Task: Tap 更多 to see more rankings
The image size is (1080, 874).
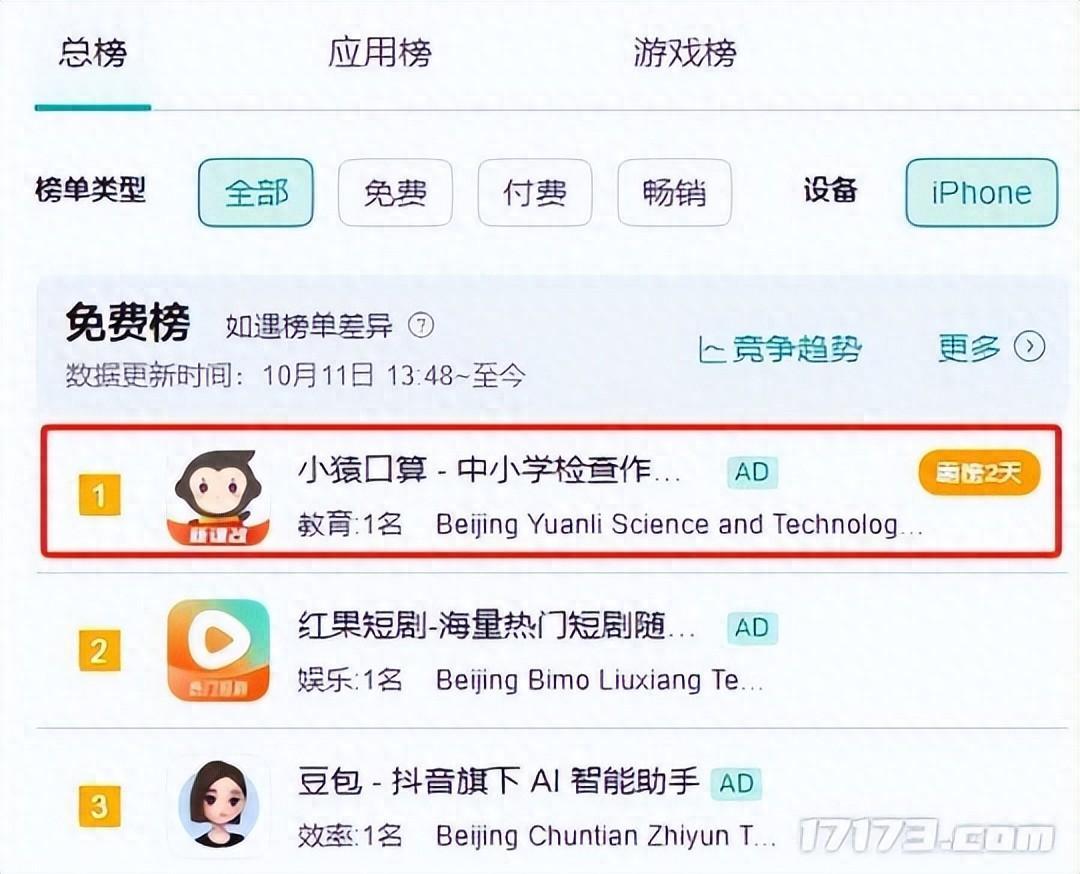Action: coord(991,347)
